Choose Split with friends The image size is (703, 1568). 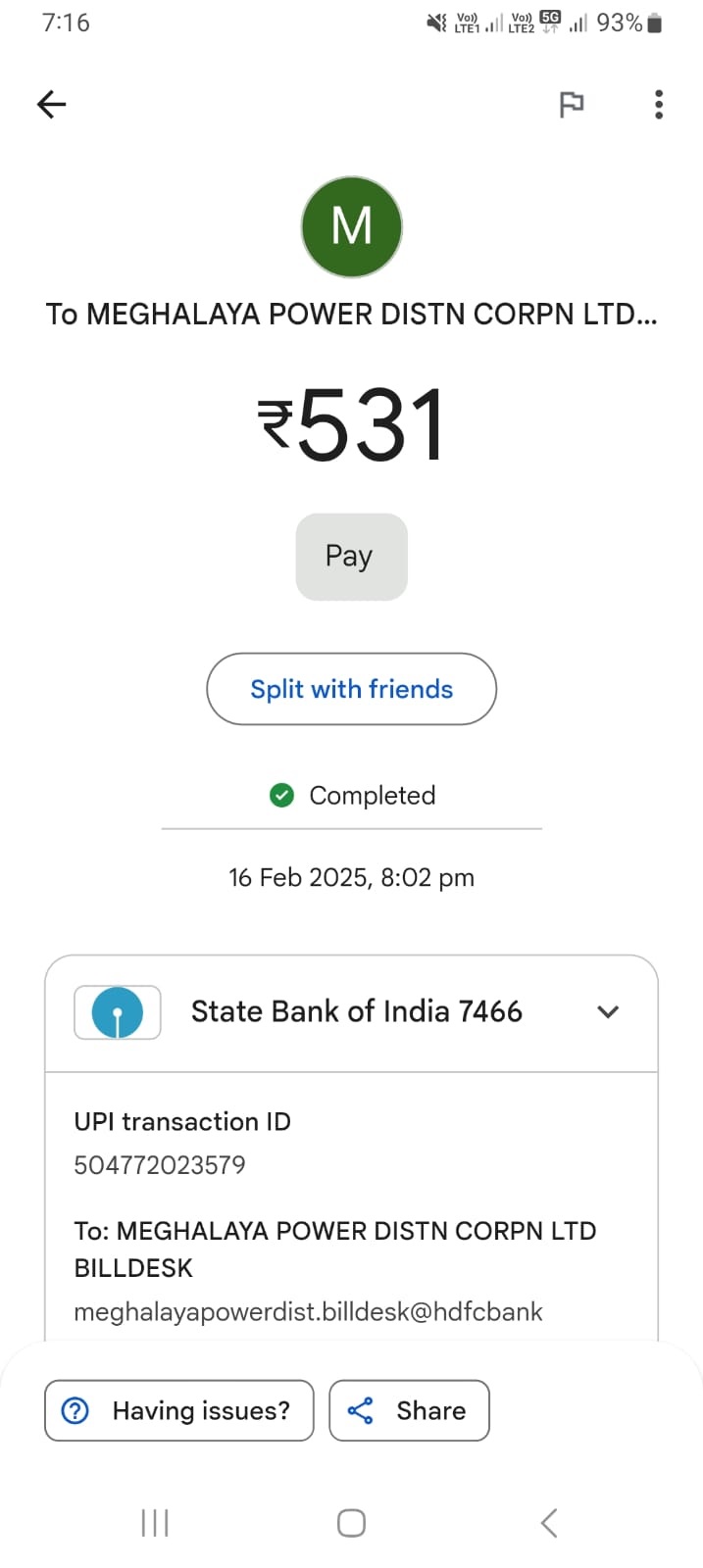351,689
